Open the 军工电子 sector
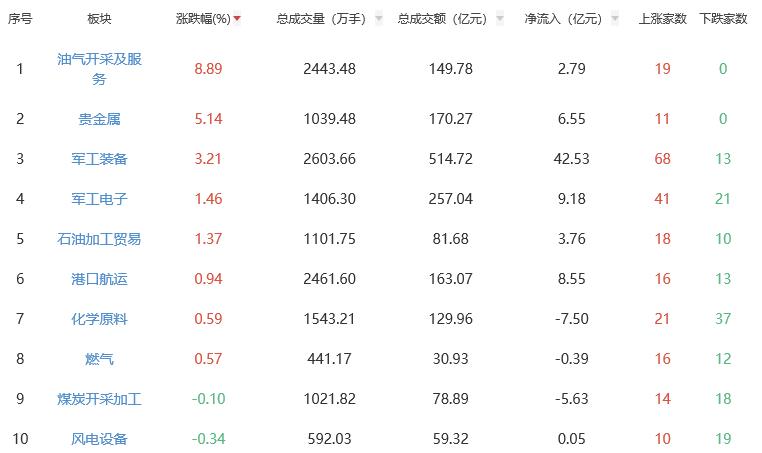 click(x=99, y=199)
